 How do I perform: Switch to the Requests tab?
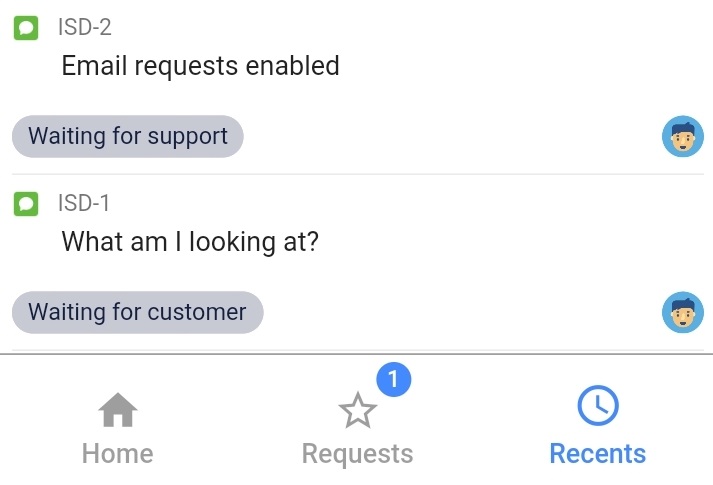click(357, 428)
